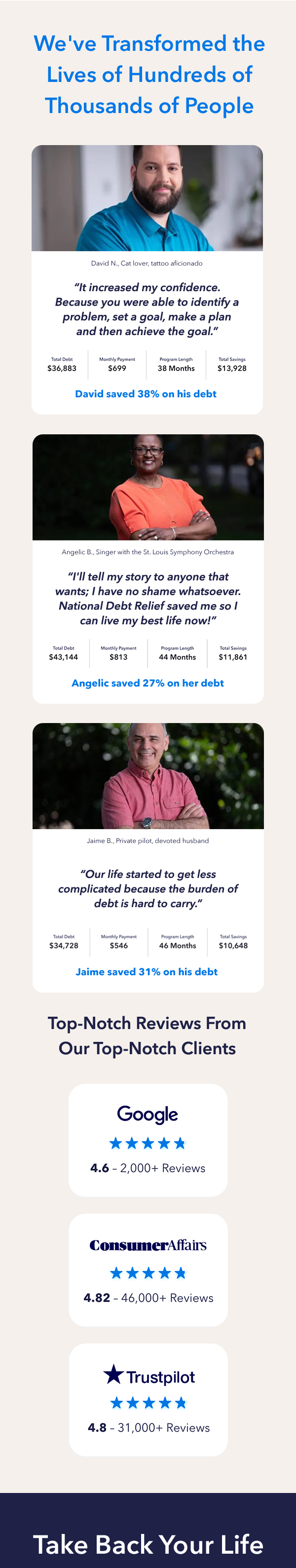Open the ConsumerAffairs reviews card

click(x=148, y=1270)
